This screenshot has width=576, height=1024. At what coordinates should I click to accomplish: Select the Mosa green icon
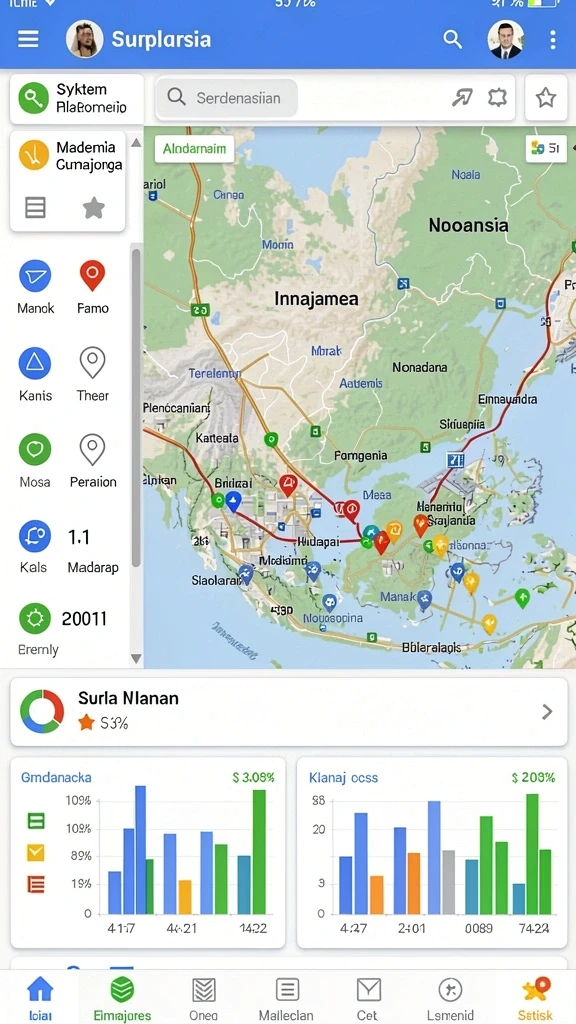35,449
